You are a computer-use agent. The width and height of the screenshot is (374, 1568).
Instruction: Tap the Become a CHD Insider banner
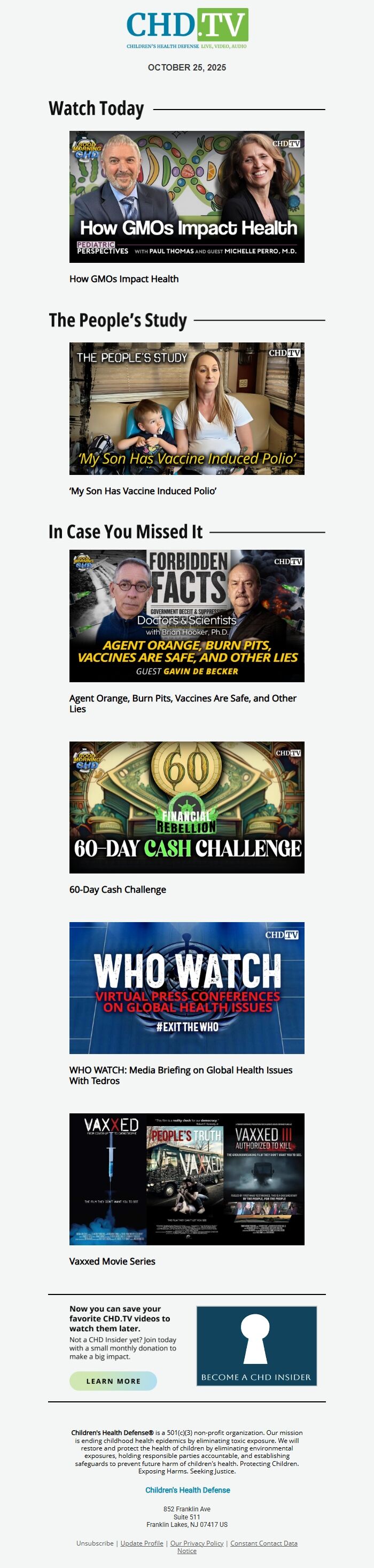point(256,1346)
